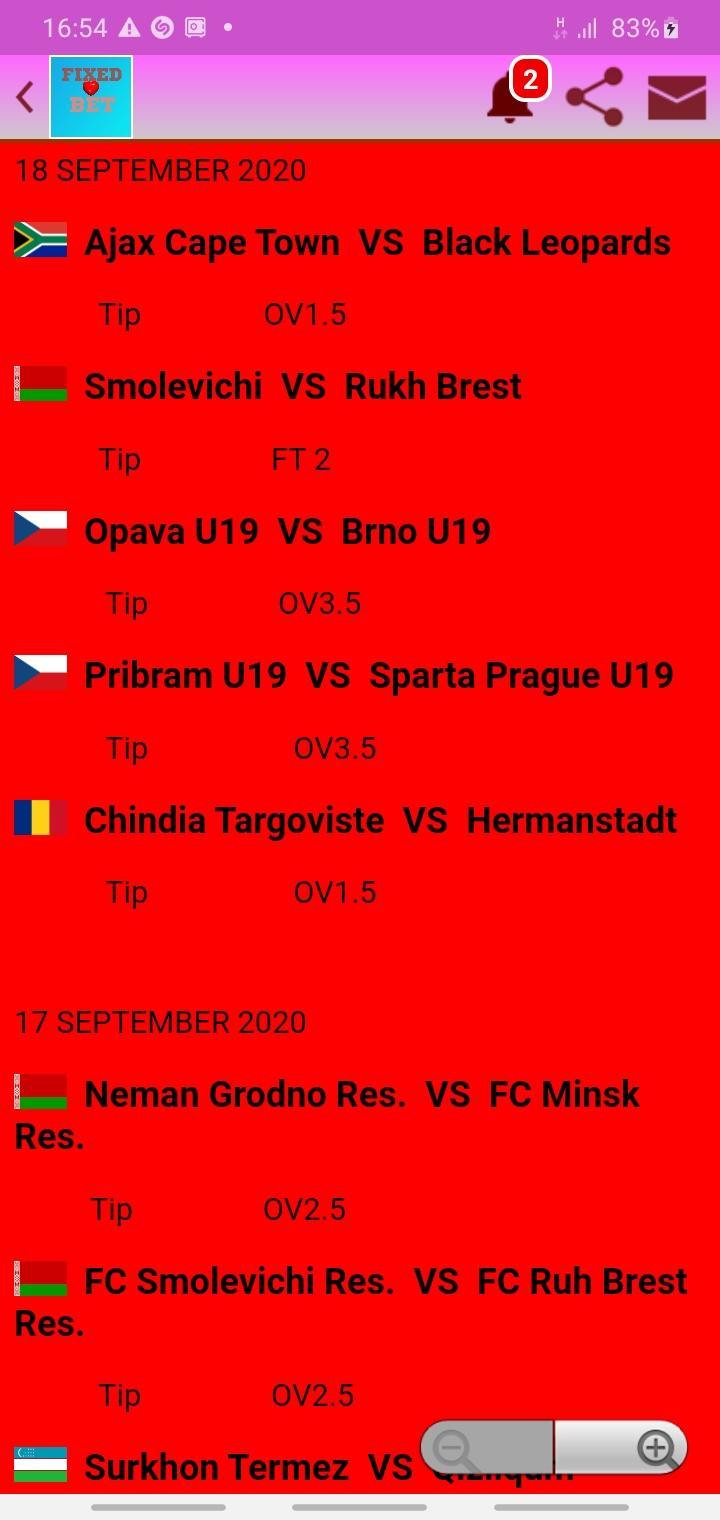Click the 17 SEPTEMBER 2020 date header
The width and height of the screenshot is (720, 1520).
click(x=160, y=1022)
